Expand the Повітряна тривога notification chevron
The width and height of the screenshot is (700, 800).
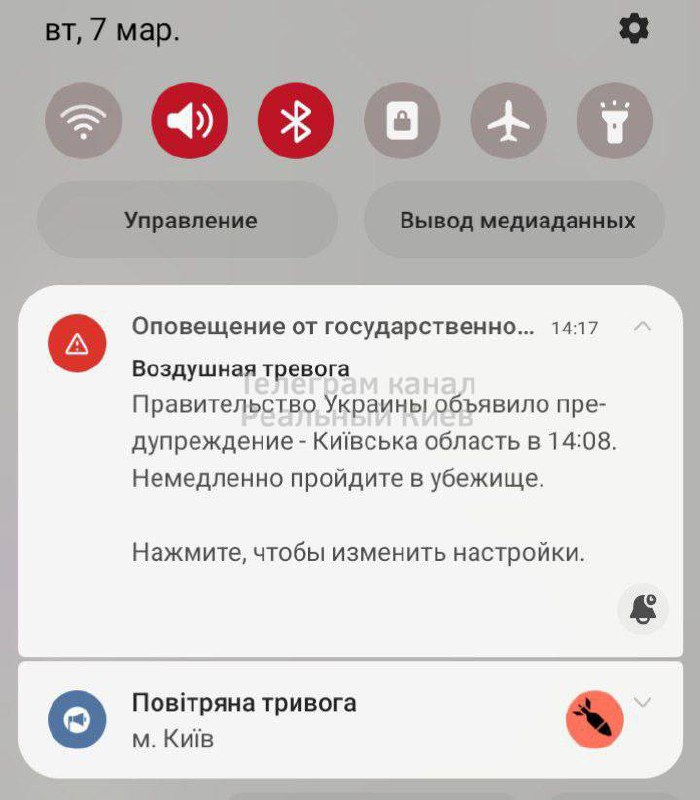(x=643, y=702)
